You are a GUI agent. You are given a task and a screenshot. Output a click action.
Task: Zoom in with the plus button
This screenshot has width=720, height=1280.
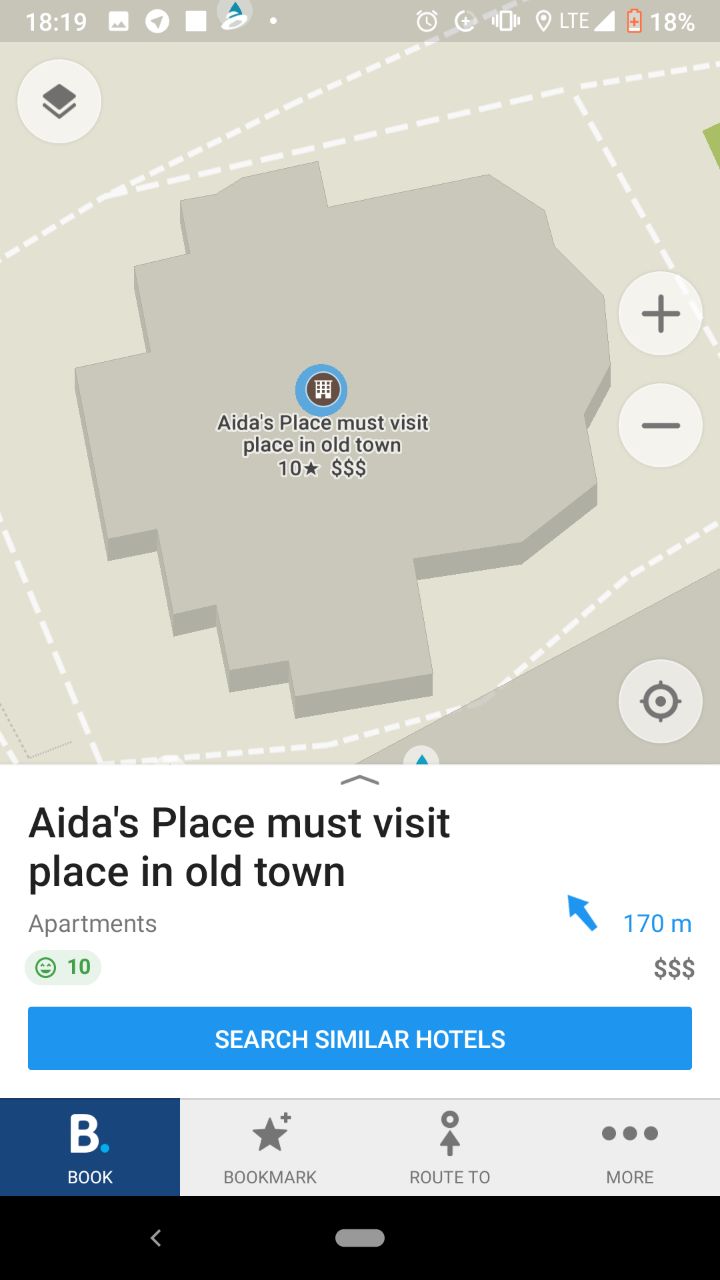660,314
